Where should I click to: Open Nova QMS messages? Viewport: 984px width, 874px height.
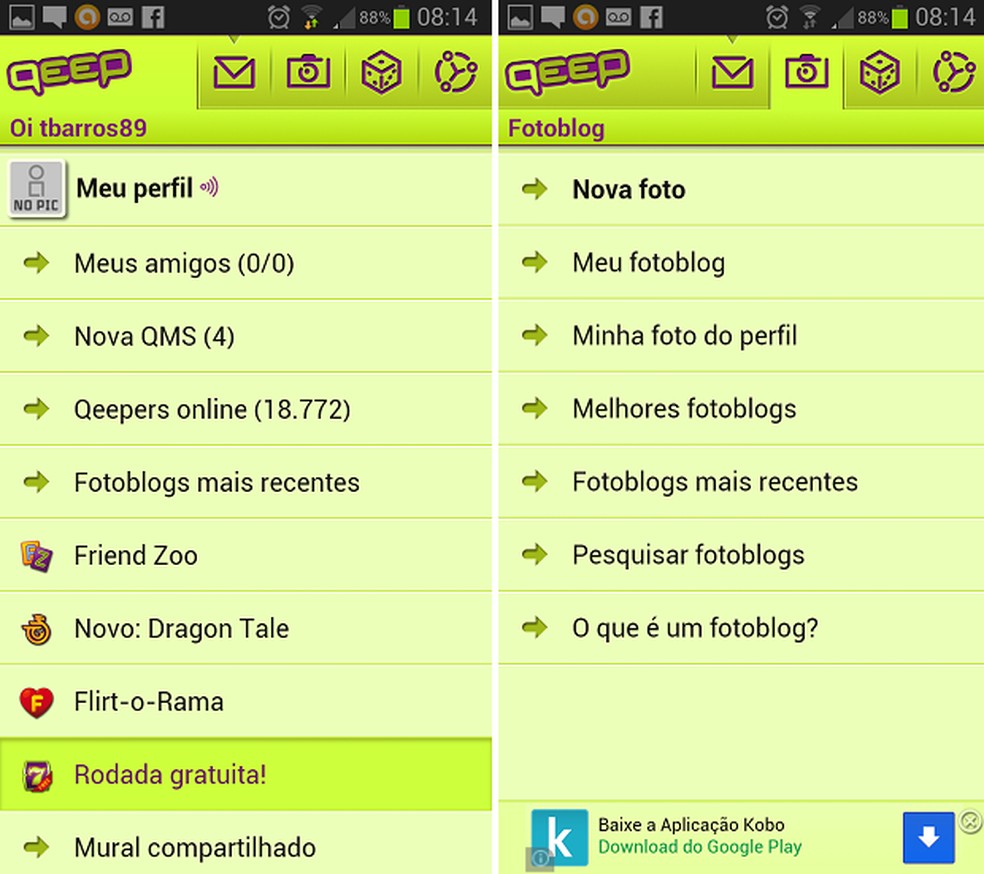(154, 336)
